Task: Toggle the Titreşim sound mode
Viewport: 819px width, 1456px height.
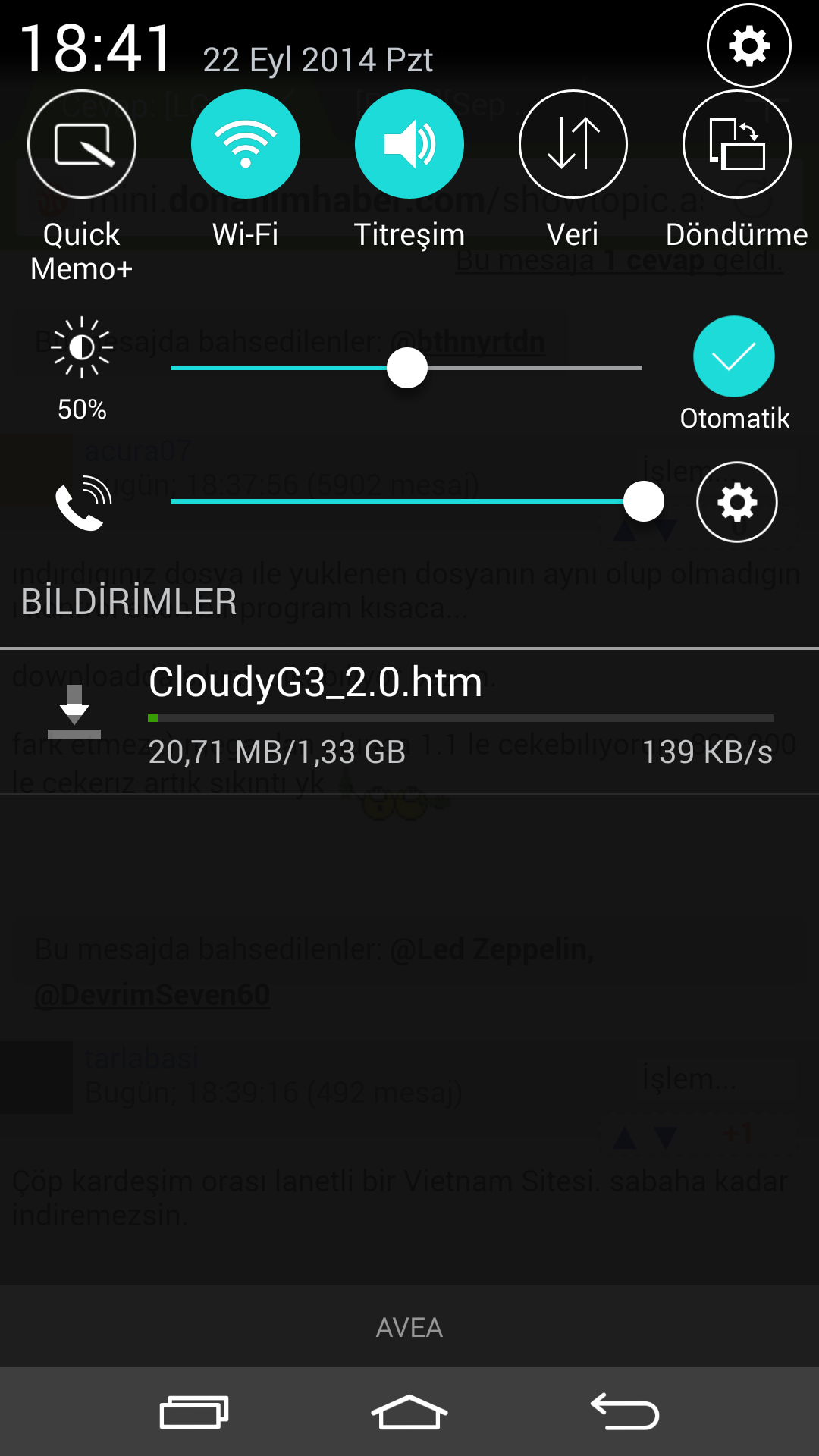Action: [409, 144]
